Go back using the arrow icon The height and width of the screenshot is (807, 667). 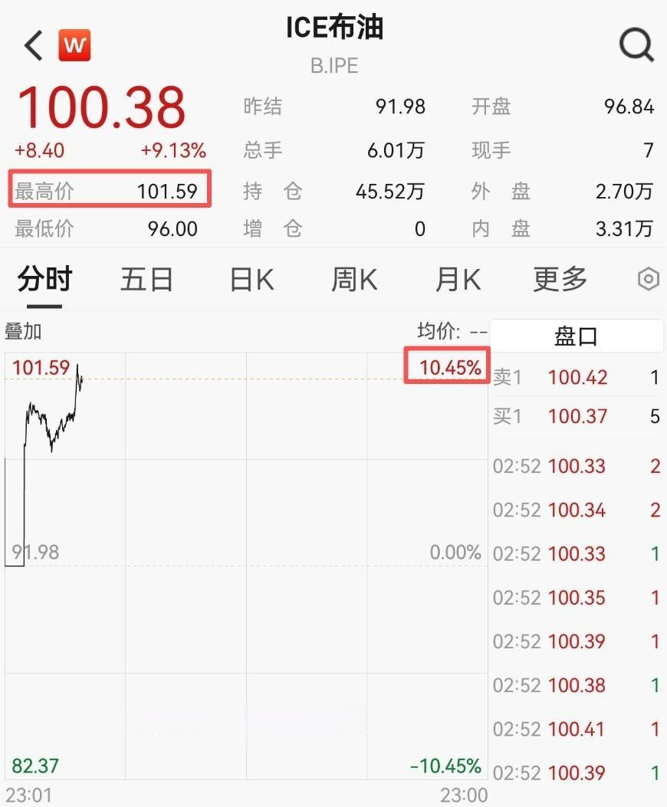(34, 45)
